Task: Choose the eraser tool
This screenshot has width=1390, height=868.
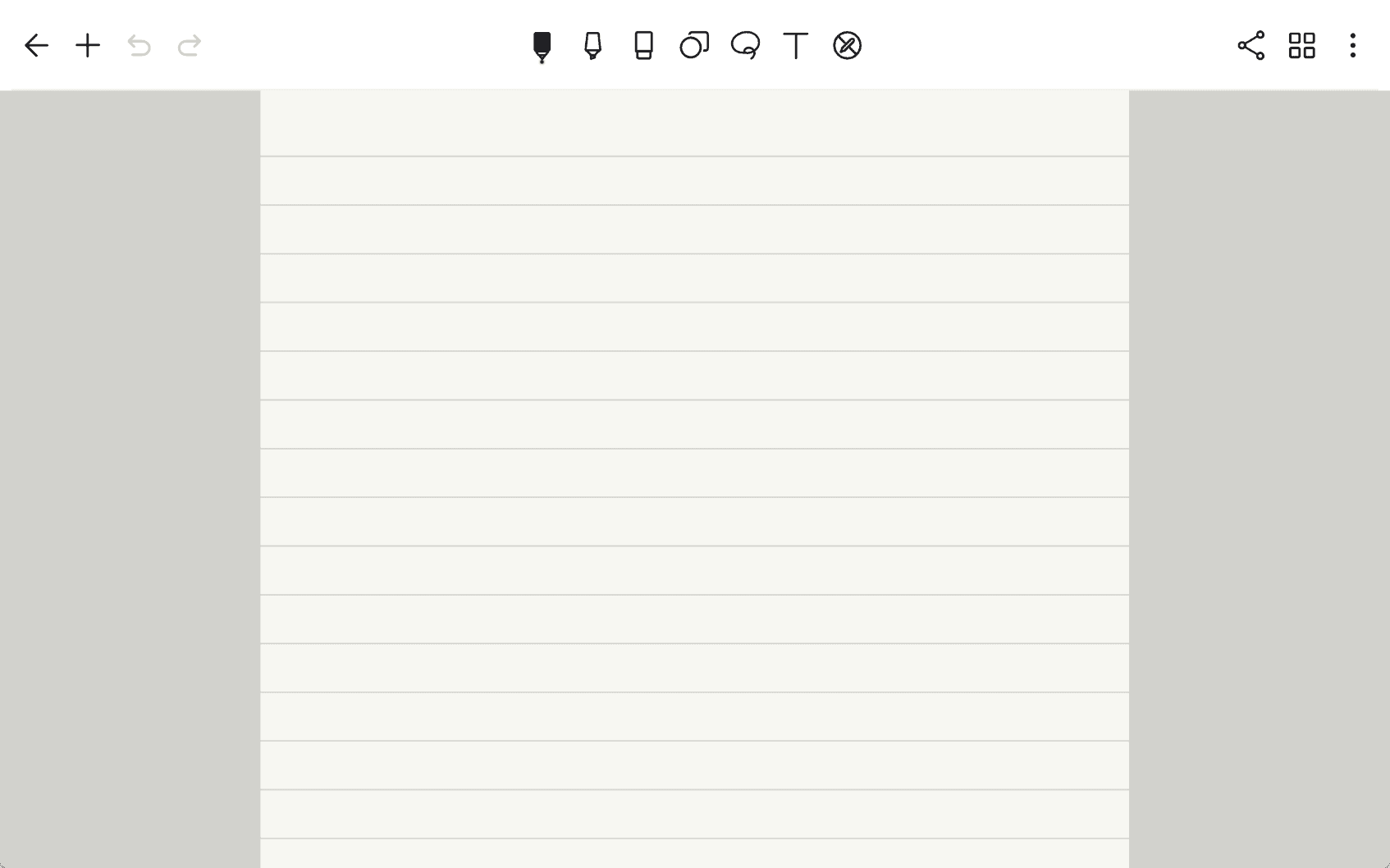Action: [x=644, y=45]
